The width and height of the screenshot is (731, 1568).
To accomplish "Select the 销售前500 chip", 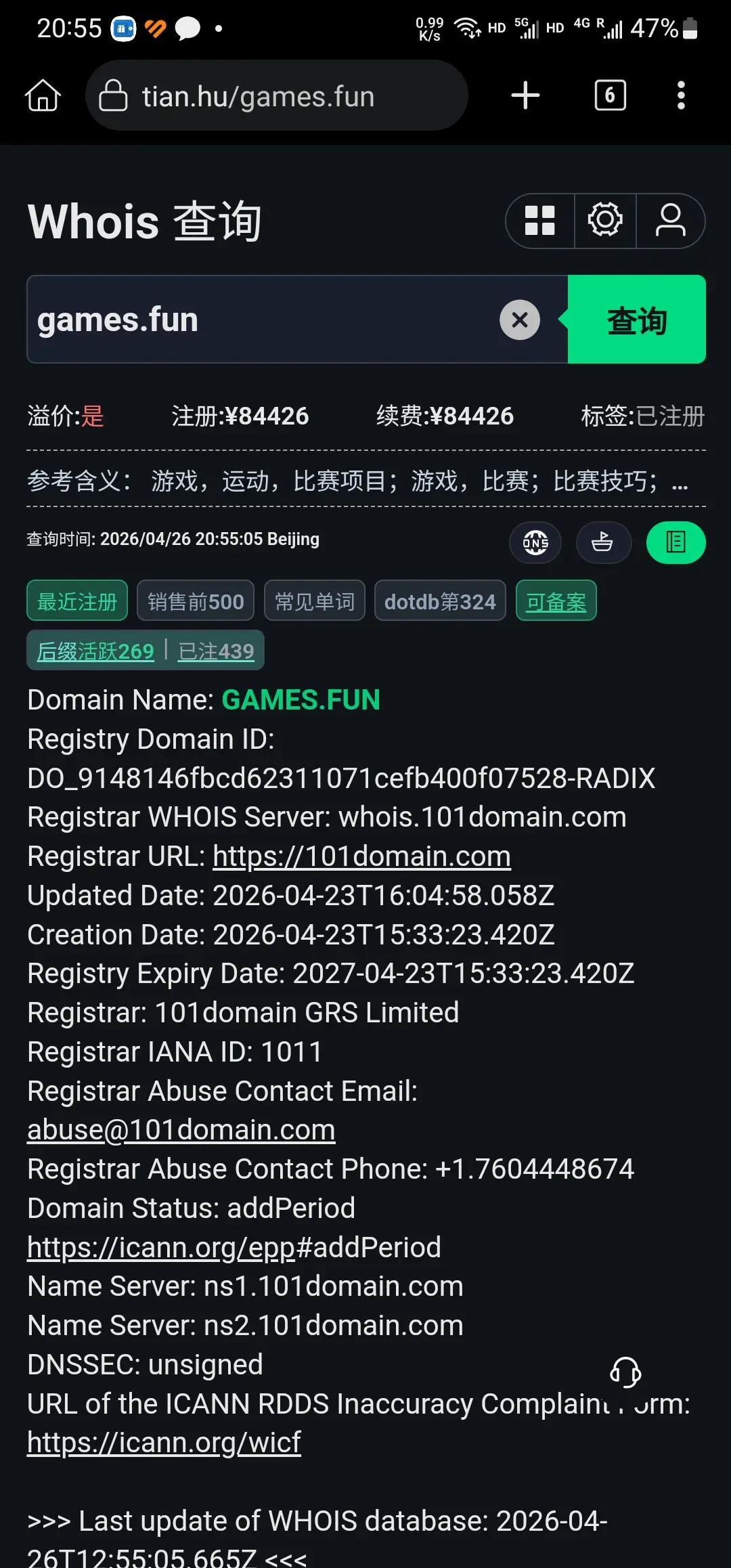I will pos(196,601).
